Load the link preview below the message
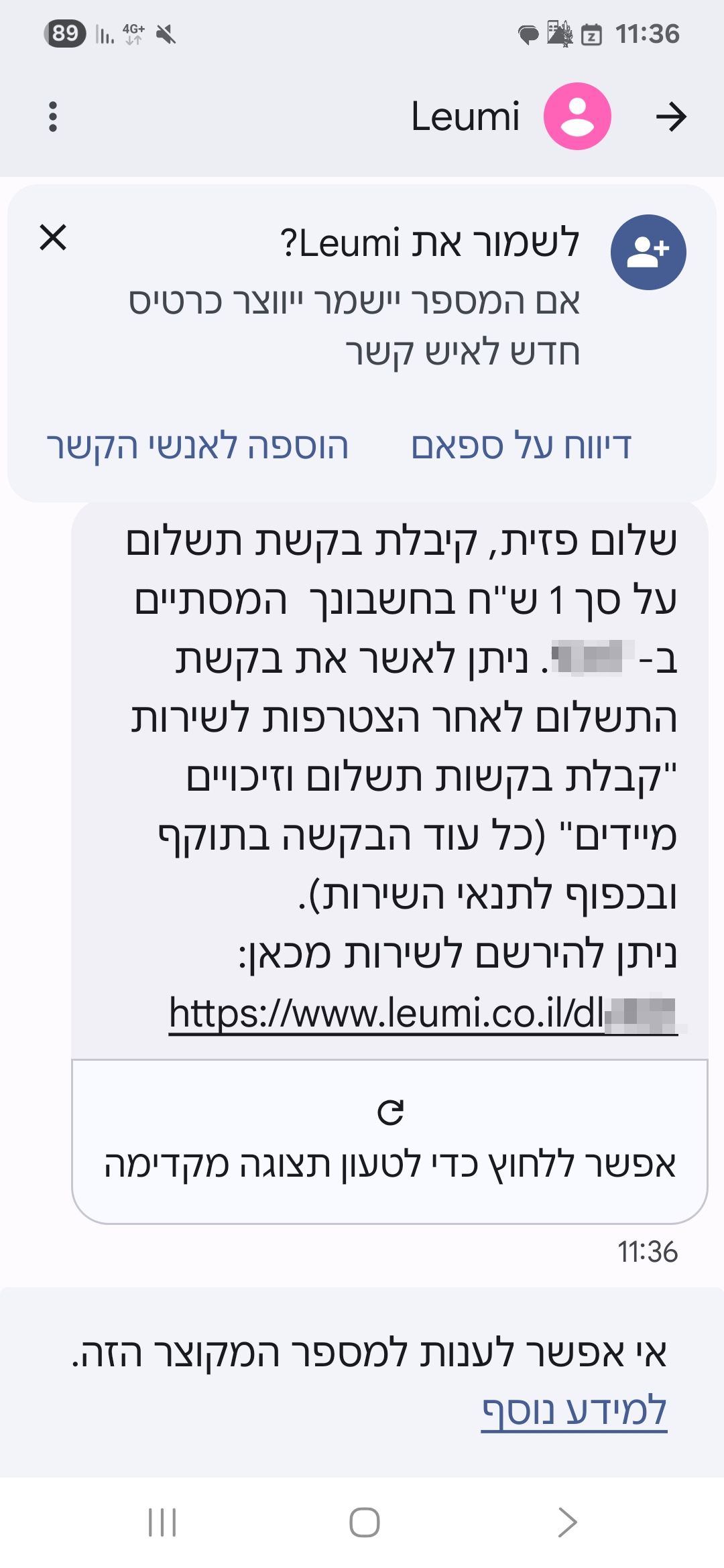Screen dimensions: 724x1568 click(x=389, y=1141)
